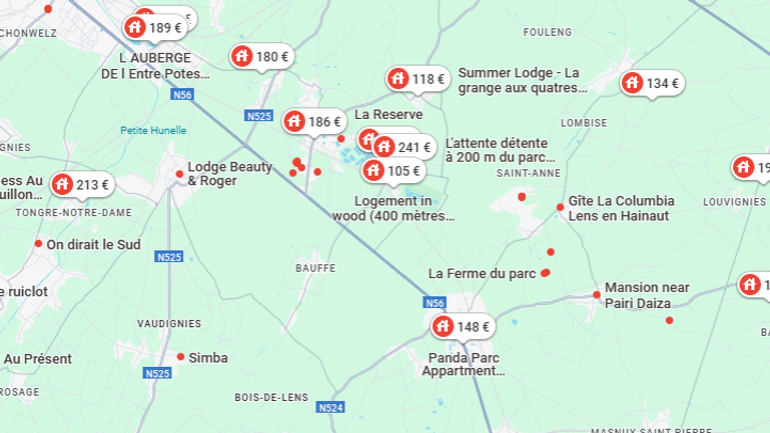Tap the 118 € Summer Lodge marker
The height and width of the screenshot is (433, 770).
418,79
